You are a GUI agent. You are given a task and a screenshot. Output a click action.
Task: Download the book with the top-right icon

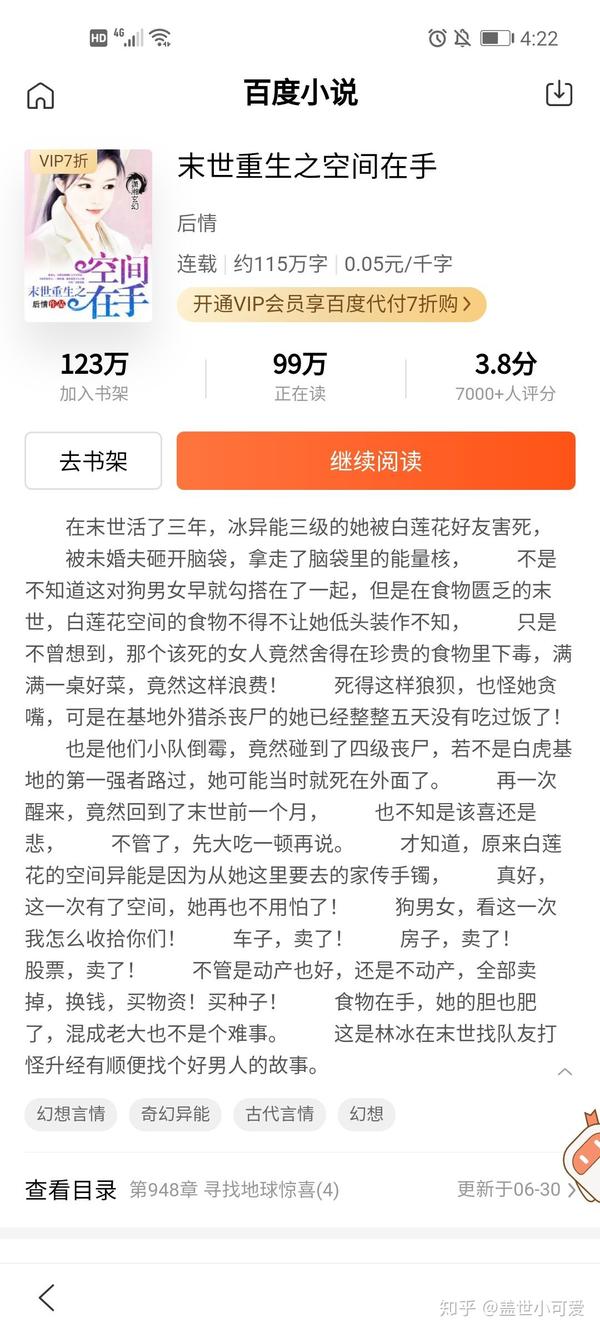(559, 94)
